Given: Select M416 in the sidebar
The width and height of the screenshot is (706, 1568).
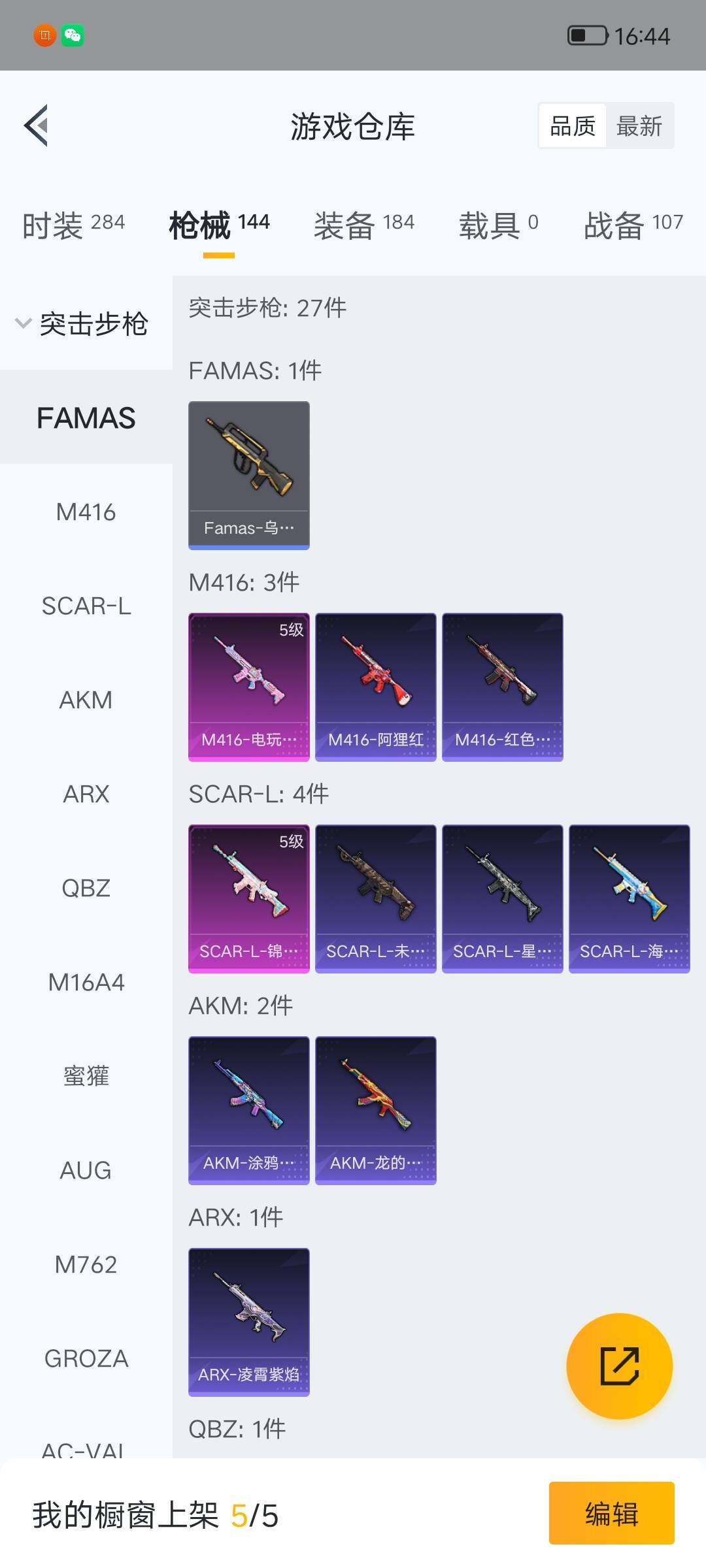Looking at the screenshot, I should (86, 512).
